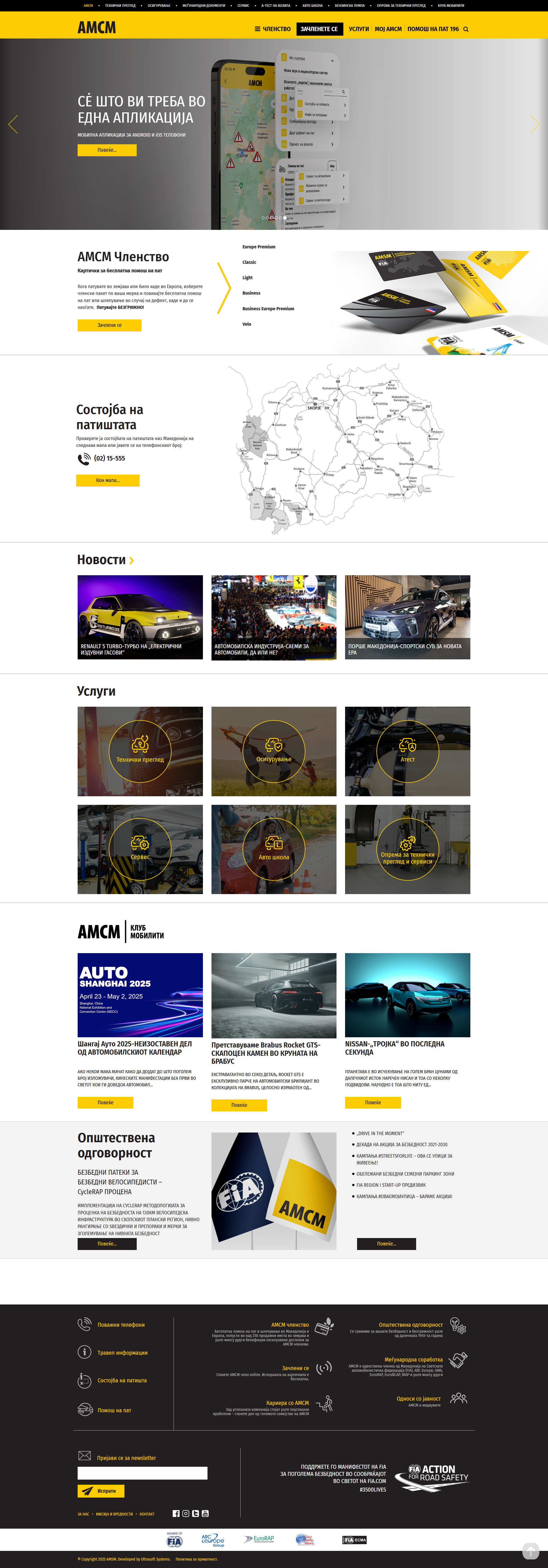Tap the ЗАЧЛЕНЕТЕ СЕ button
This screenshot has height=1568, width=548.
click(319, 29)
